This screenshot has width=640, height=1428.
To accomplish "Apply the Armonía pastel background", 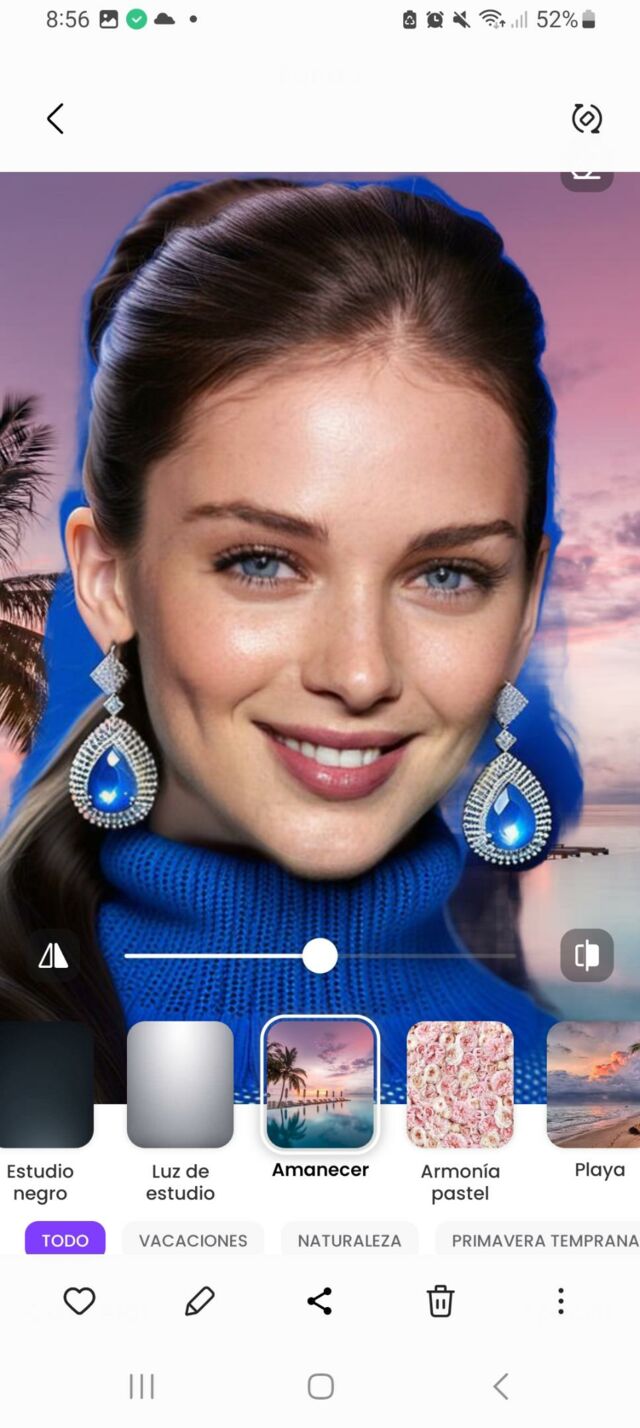I will pos(460,1085).
